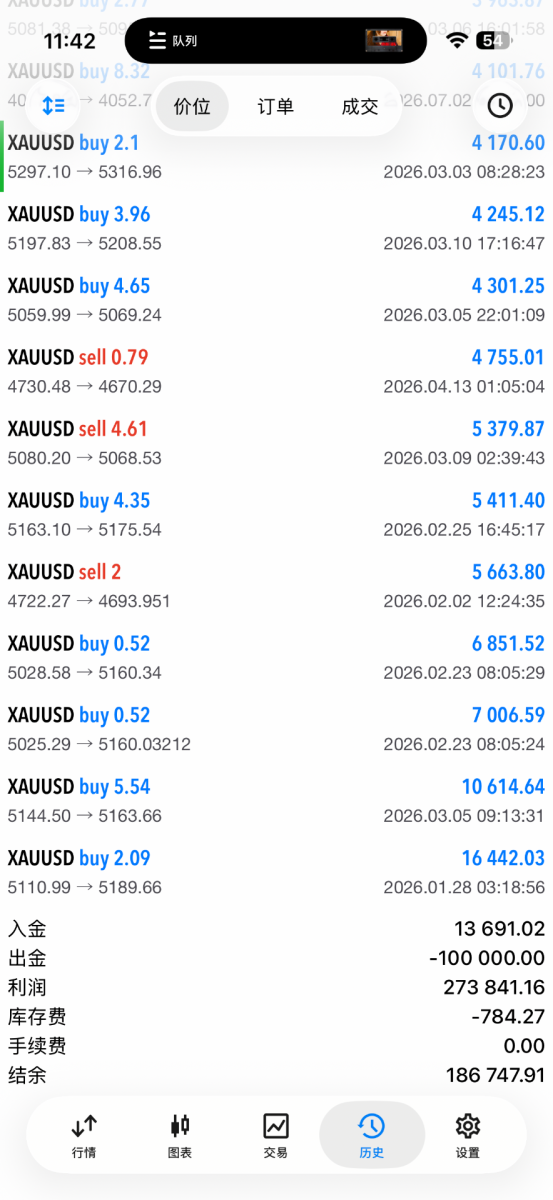Viewport: 553px width, 1200px height.
Task: Open the time period clock icon
Action: (x=500, y=105)
